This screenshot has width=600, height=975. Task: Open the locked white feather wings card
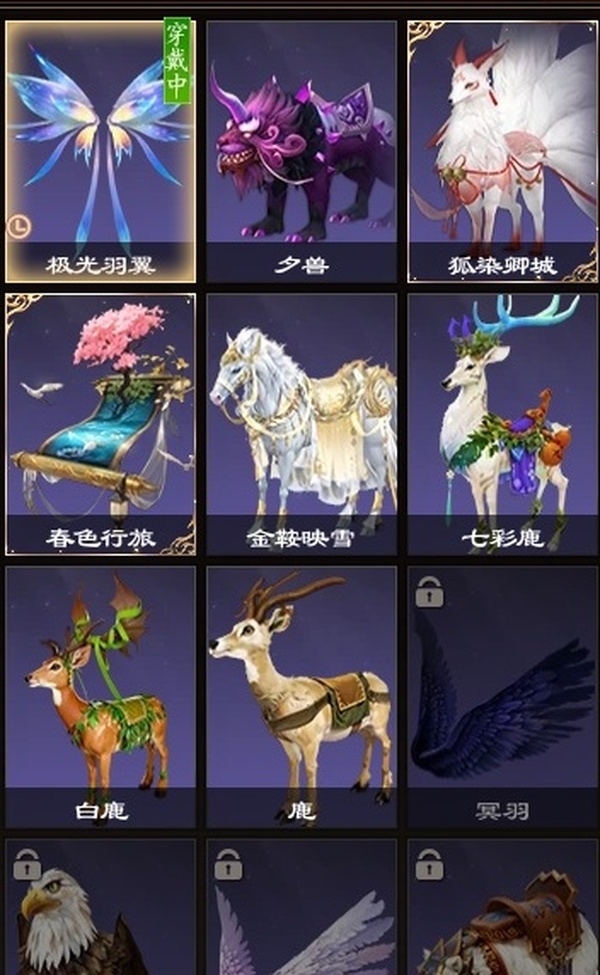[x=301, y=910]
